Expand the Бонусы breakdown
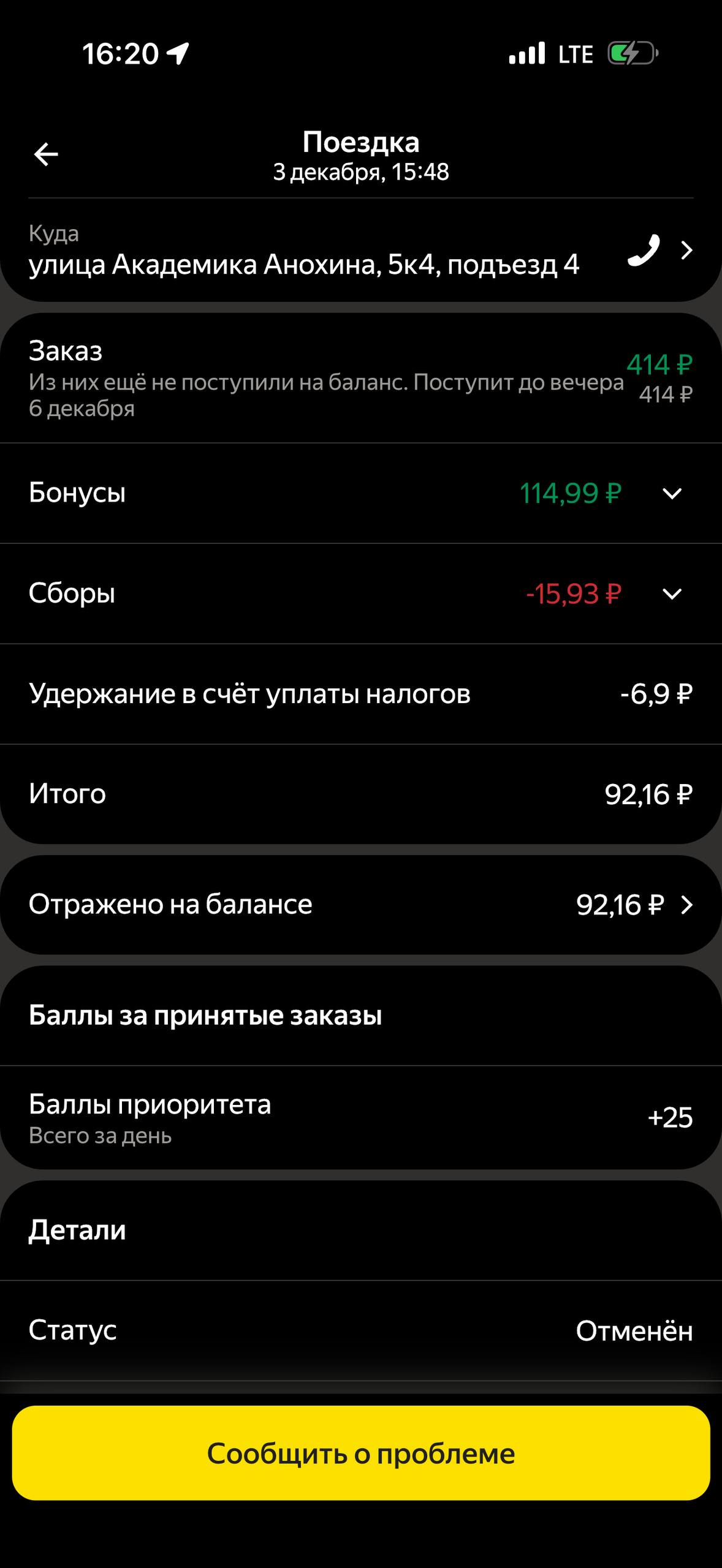This screenshot has width=722, height=1568. (x=672, y=494)
